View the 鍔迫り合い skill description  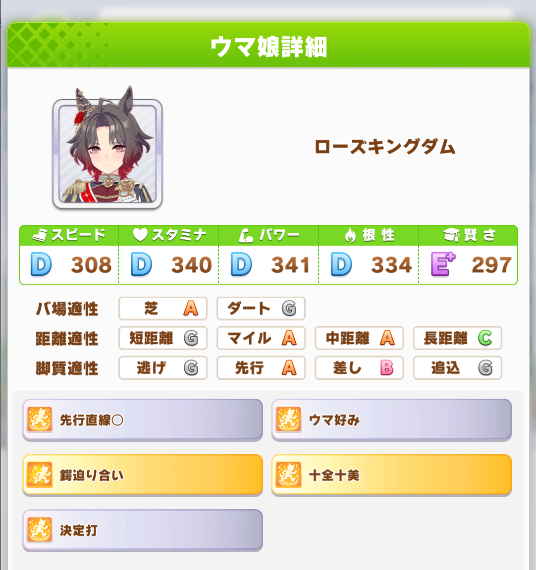pyautogui.click(x=143, y=475)
